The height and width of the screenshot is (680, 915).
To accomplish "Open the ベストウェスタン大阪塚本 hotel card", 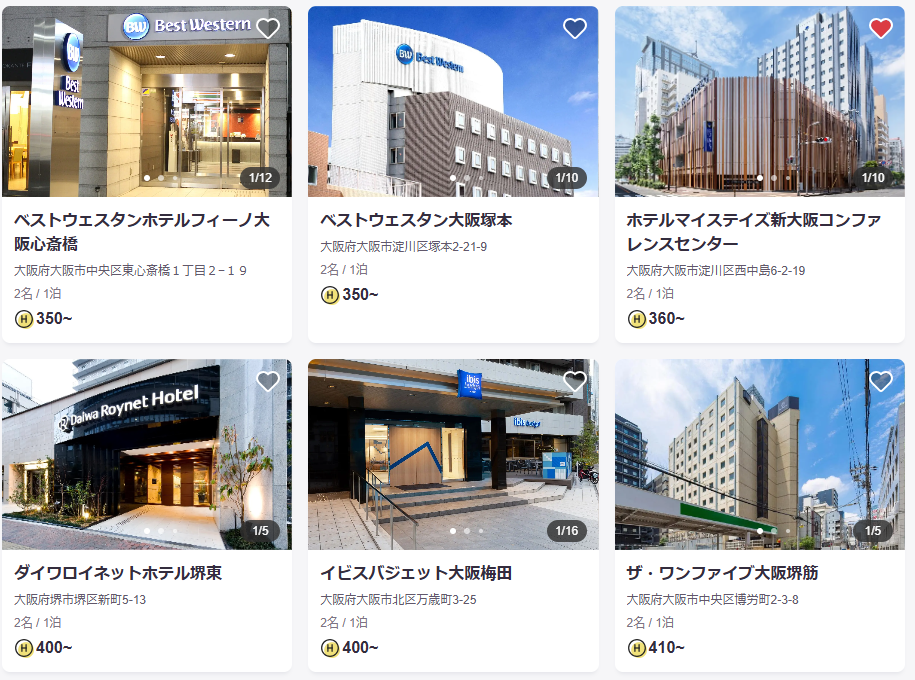I will tap(416, 220).
